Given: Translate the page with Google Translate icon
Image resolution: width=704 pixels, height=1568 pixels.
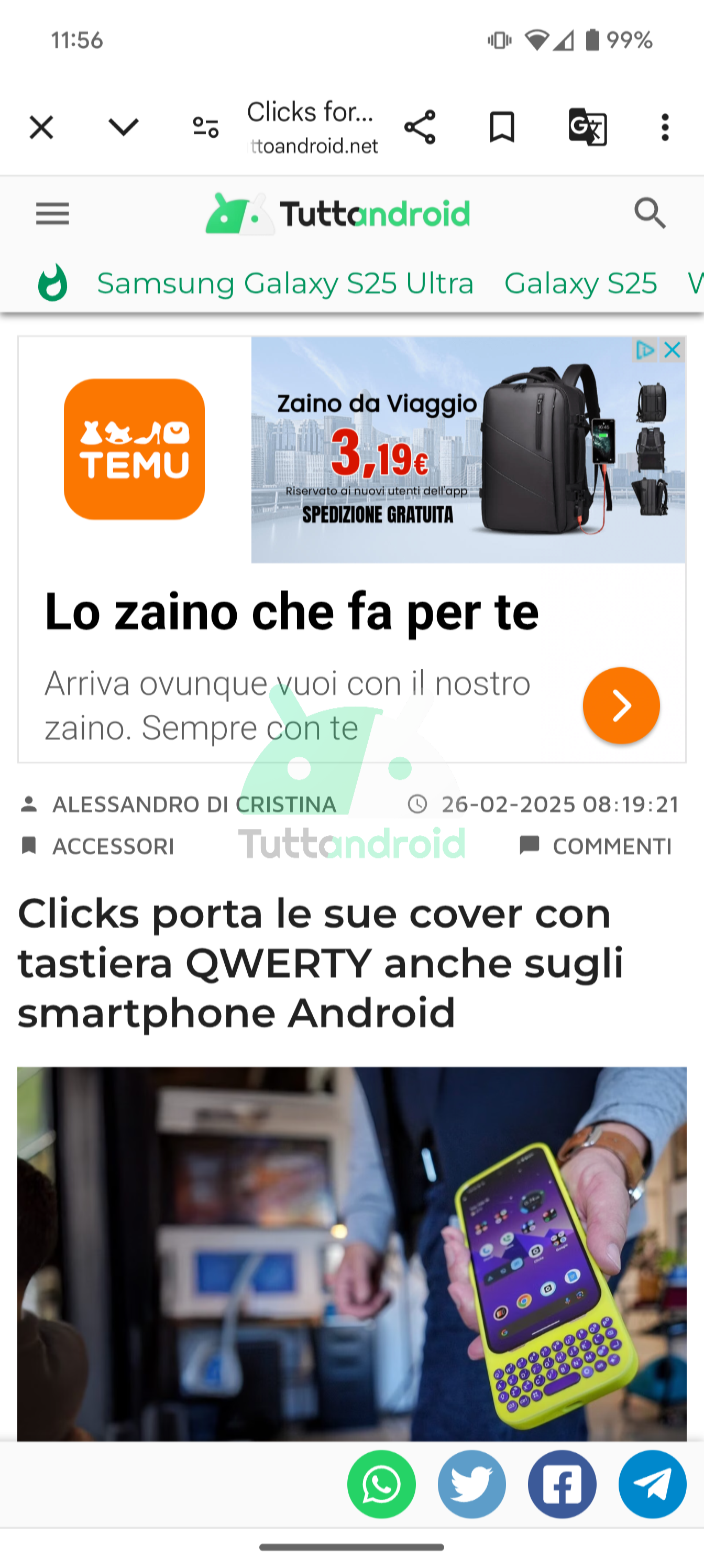Looking at the screenshot, I should tap(587, 127).
